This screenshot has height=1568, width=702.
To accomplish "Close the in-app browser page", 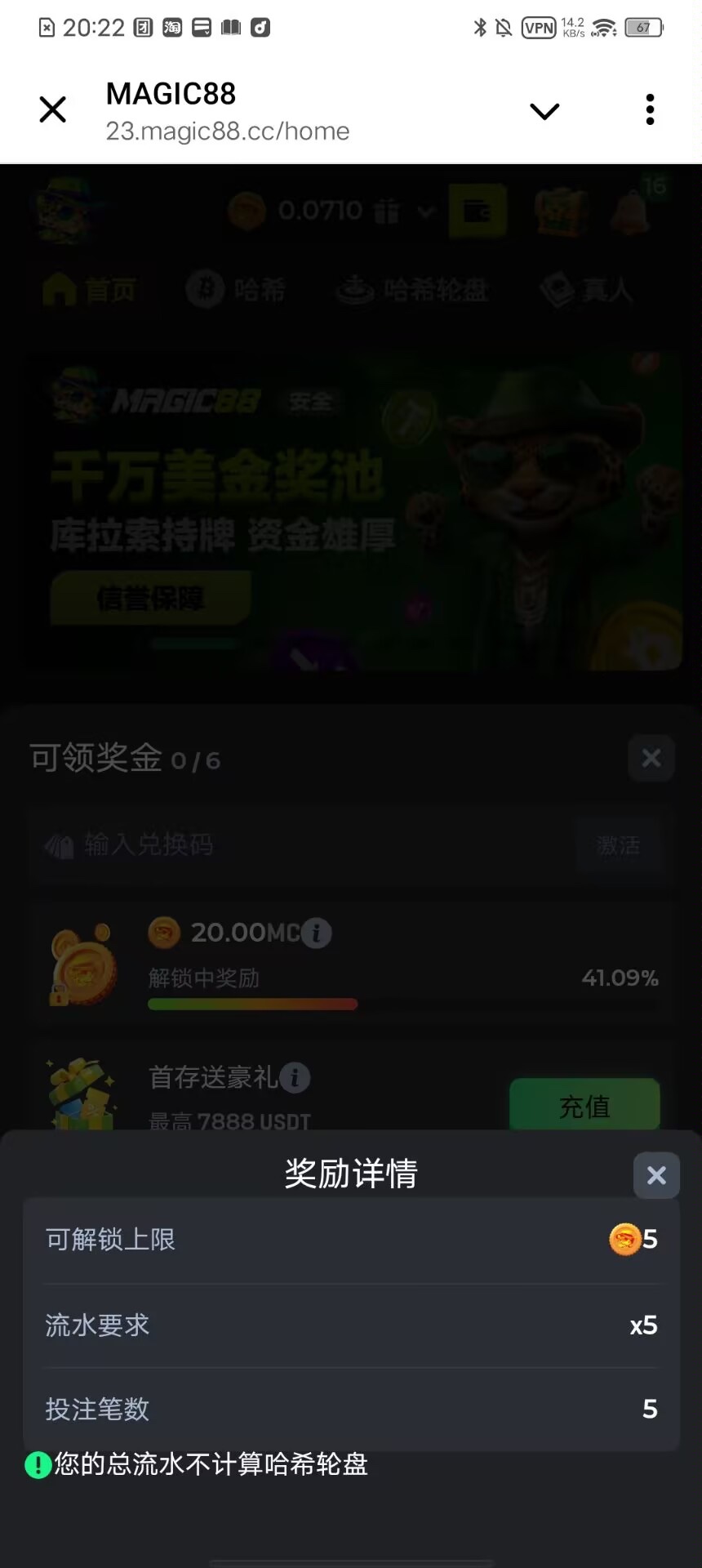I will 53,109.
